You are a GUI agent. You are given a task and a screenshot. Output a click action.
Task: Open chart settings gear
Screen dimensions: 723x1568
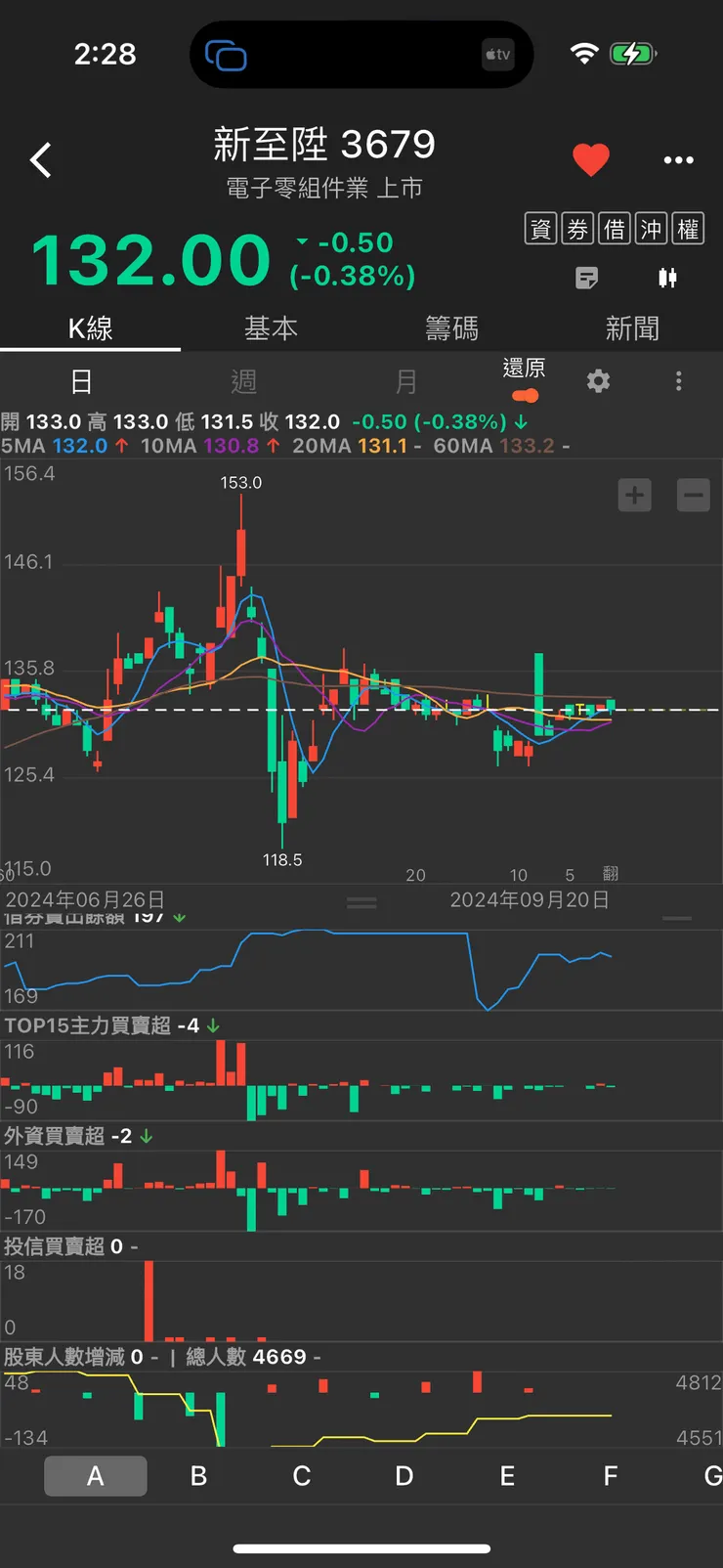coord(598,381)
